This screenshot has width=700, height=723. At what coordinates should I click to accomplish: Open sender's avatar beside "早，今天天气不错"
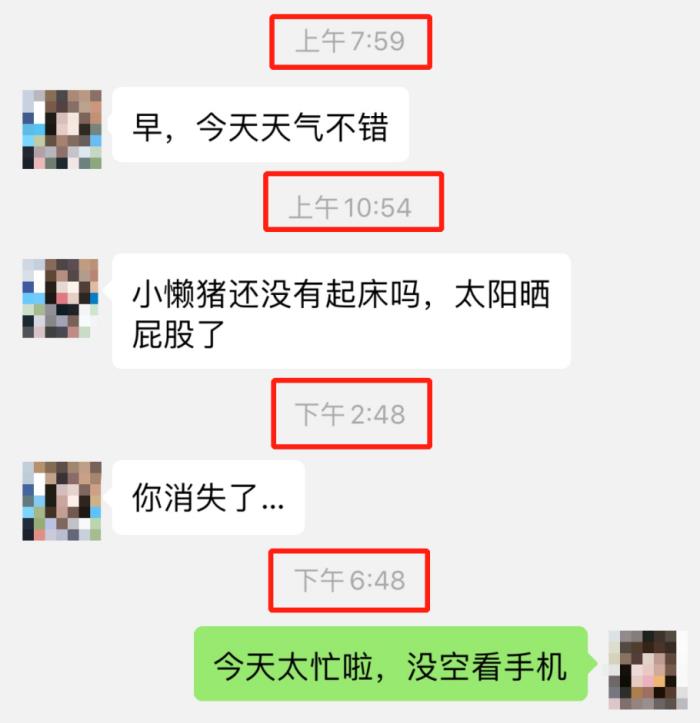62,129
